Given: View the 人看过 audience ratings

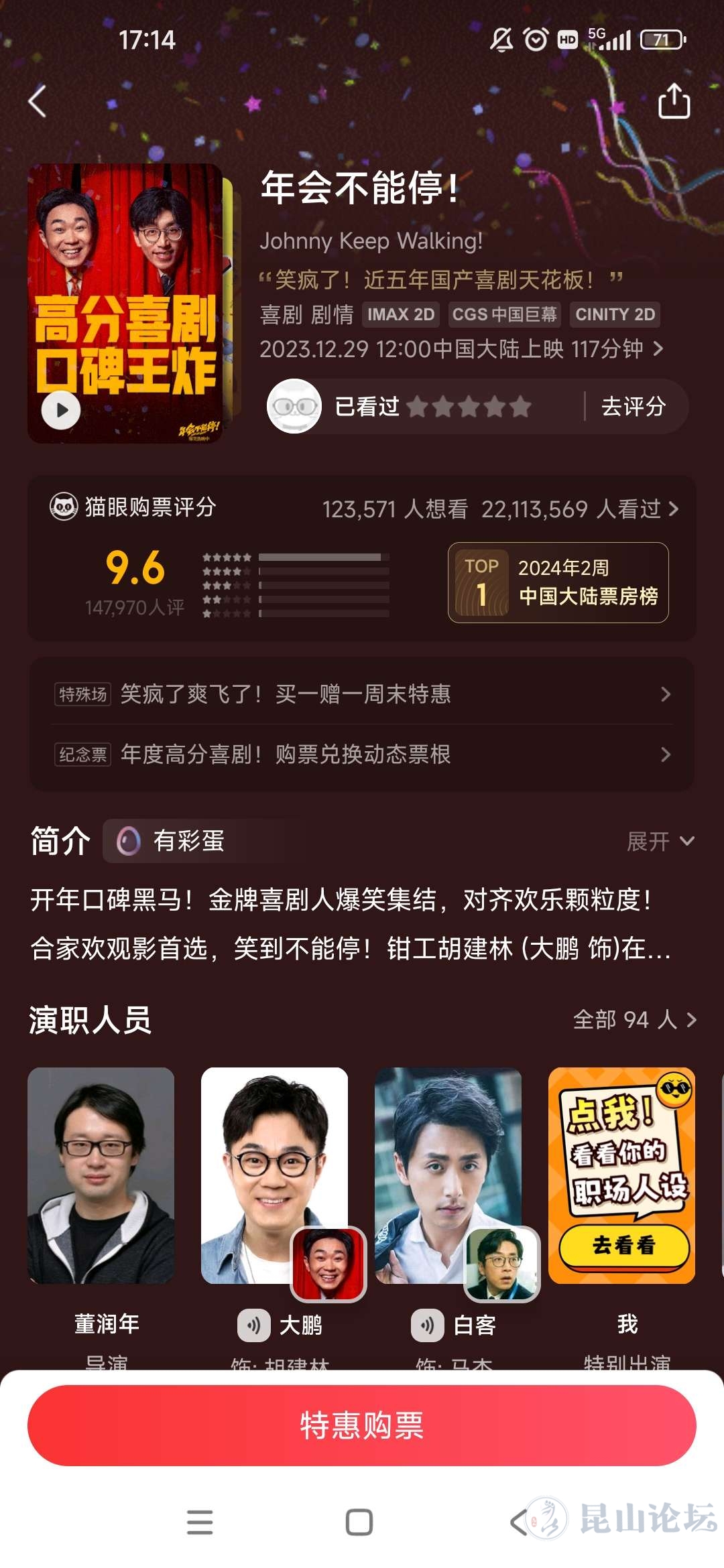Looking at the screenshot, I should (x=580, y=509).
